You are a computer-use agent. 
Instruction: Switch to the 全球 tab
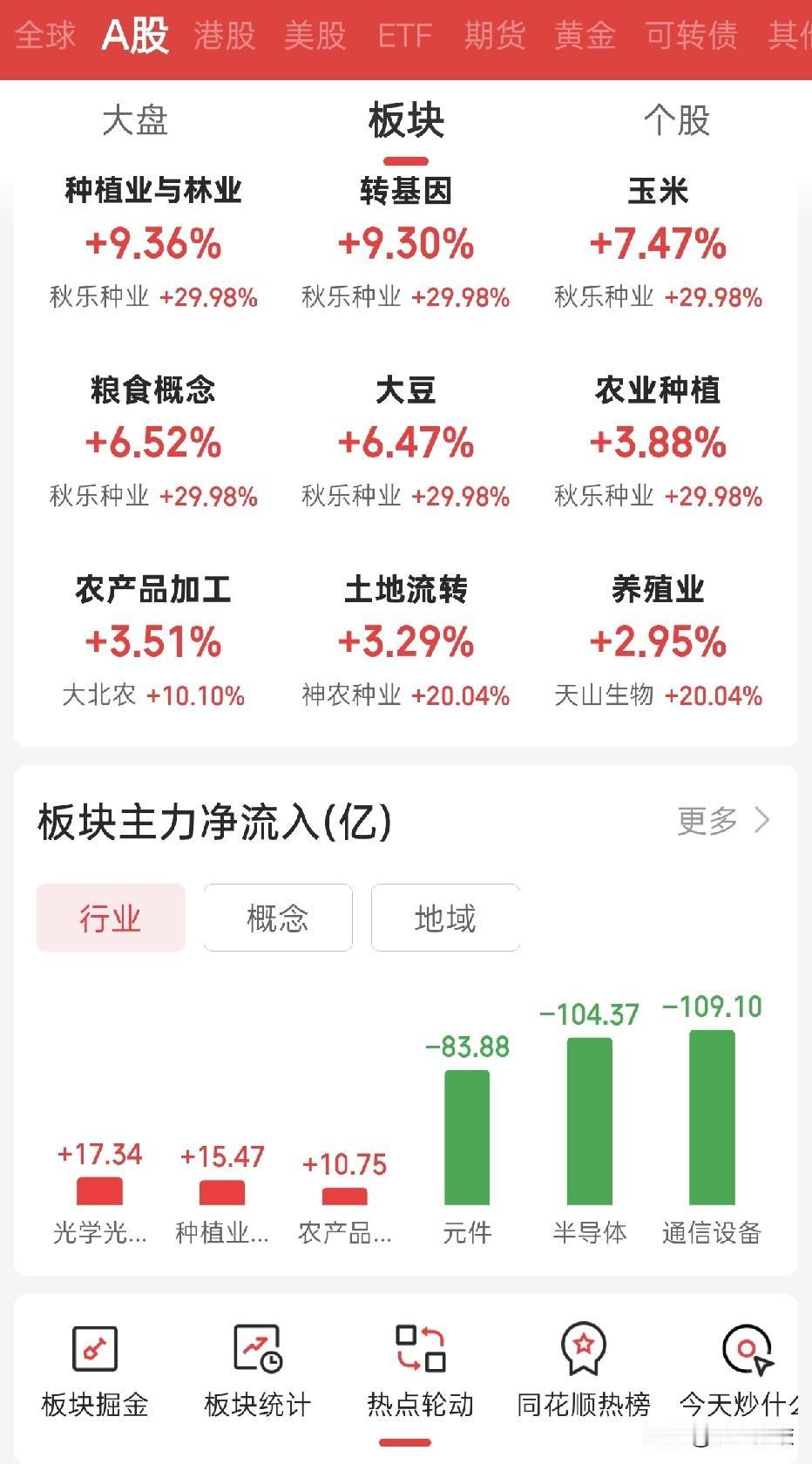tap(45, 36)
